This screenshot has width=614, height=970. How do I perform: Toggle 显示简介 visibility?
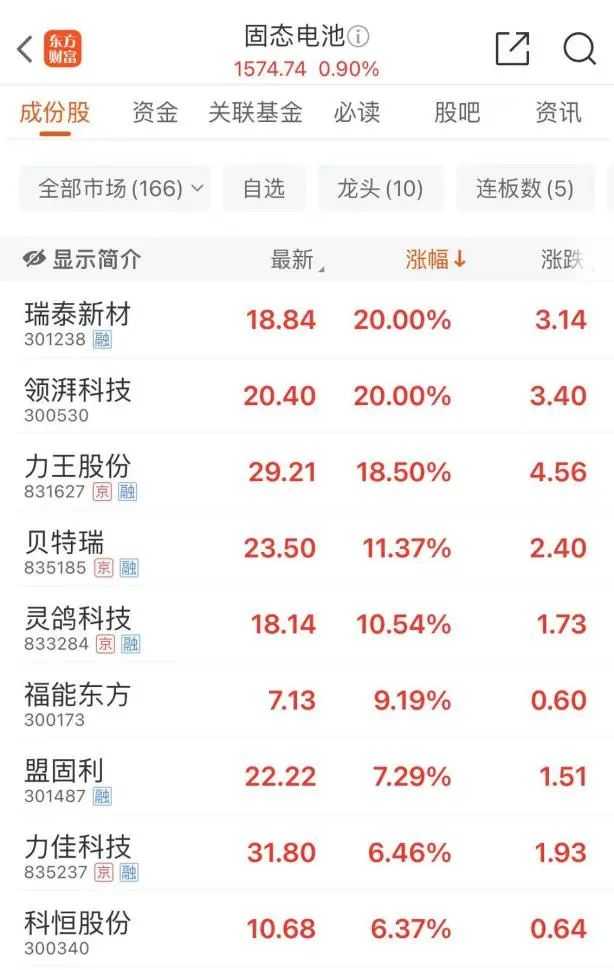point(82,260)
